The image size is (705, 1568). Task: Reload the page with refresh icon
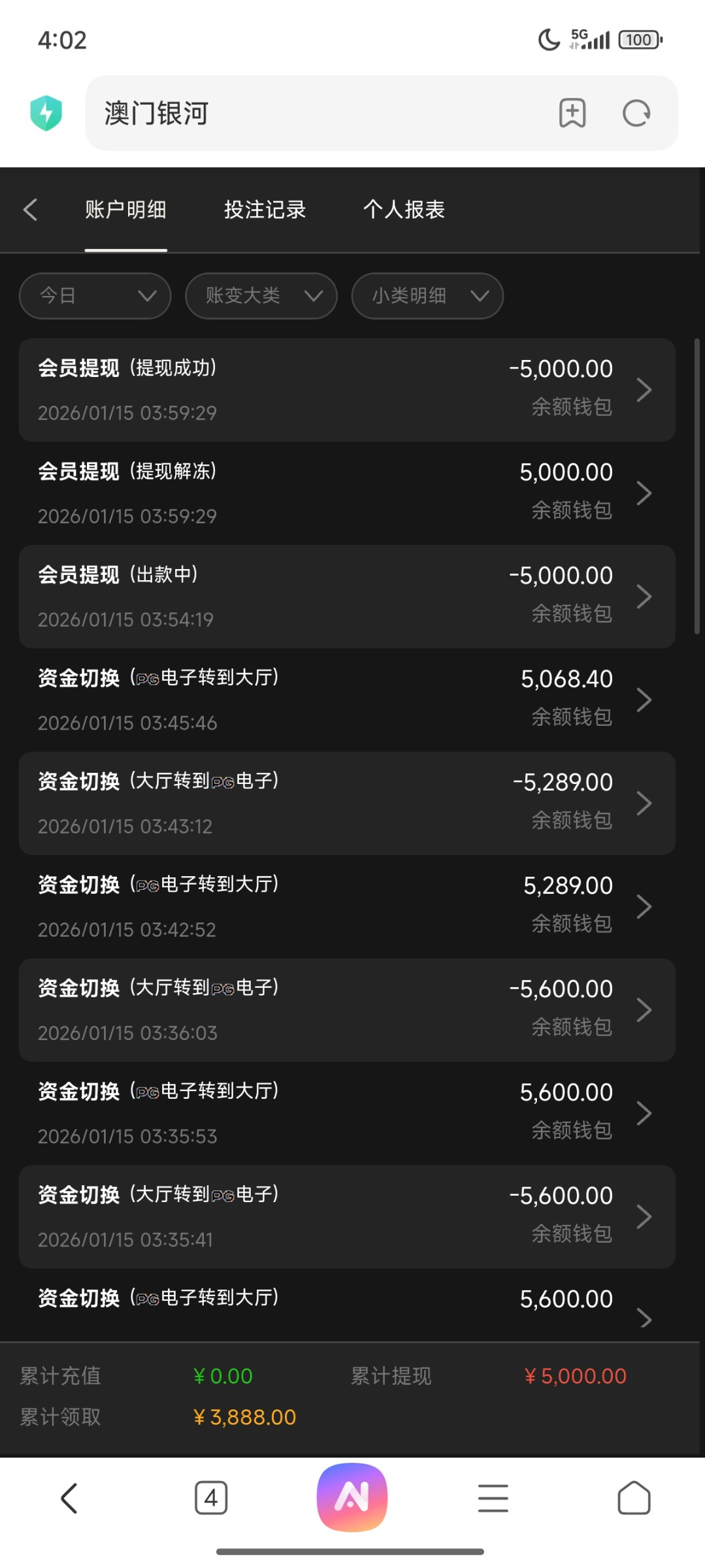pyautogui.click(x=636, y=114)
